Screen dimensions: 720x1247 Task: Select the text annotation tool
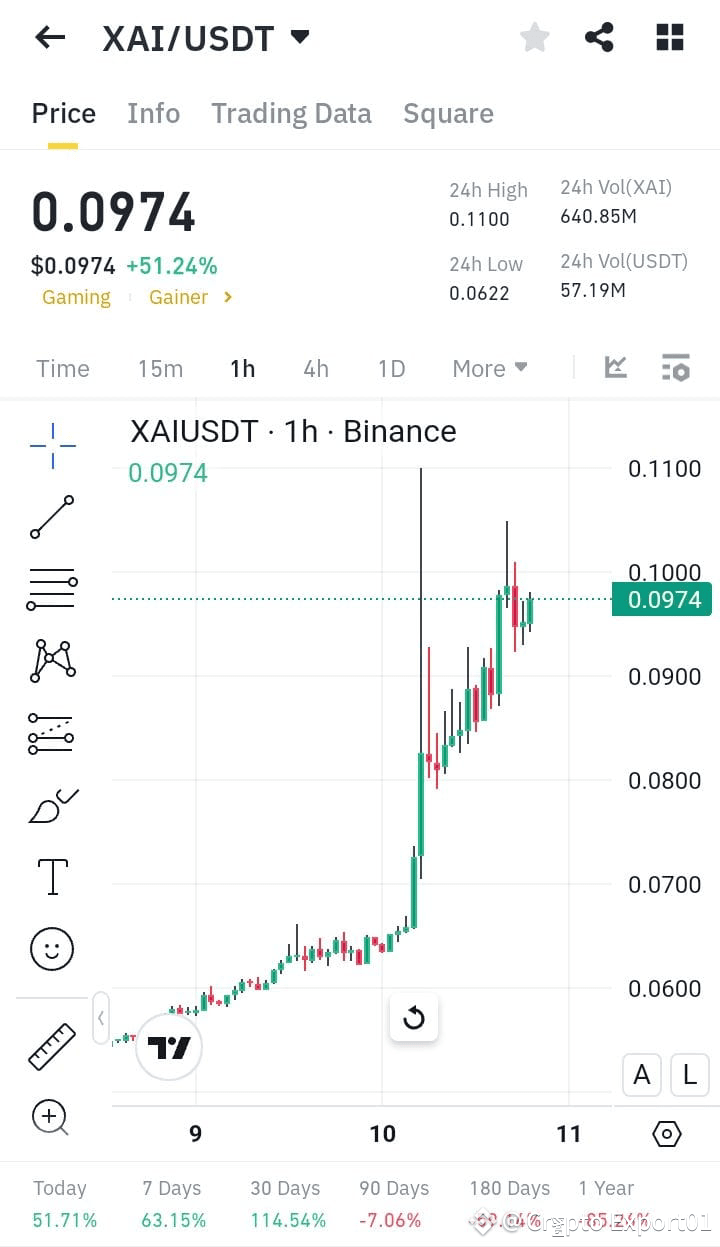click(51, 876)
